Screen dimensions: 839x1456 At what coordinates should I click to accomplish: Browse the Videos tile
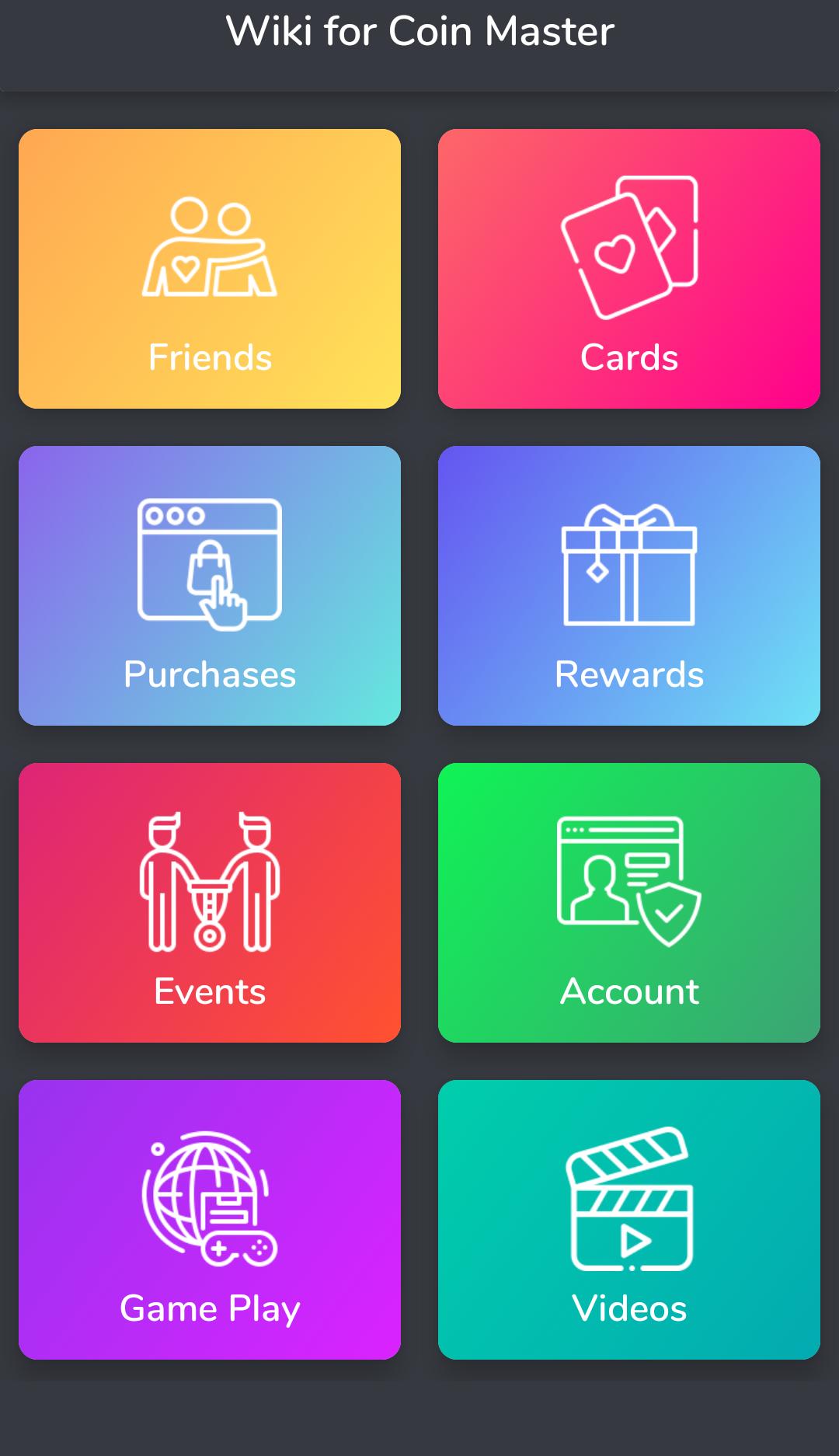[629, 1220]
